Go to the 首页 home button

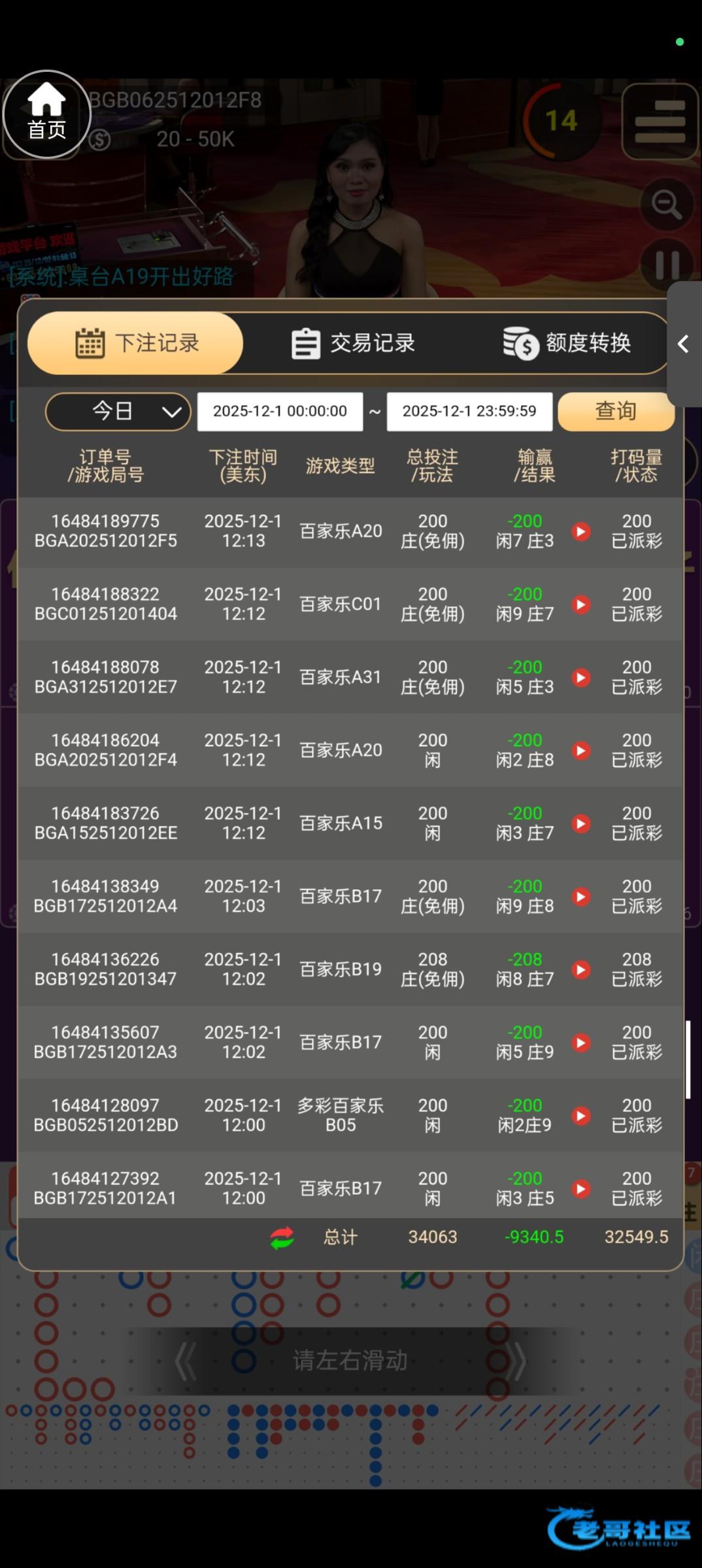point(46,115)
